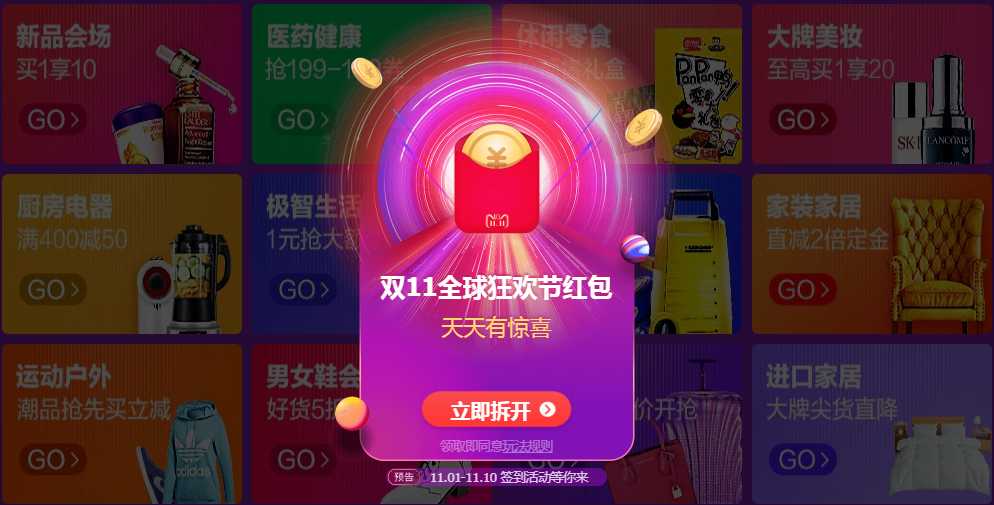
Task: Open the 玩法规则 rules link
Action: (527, 446)
